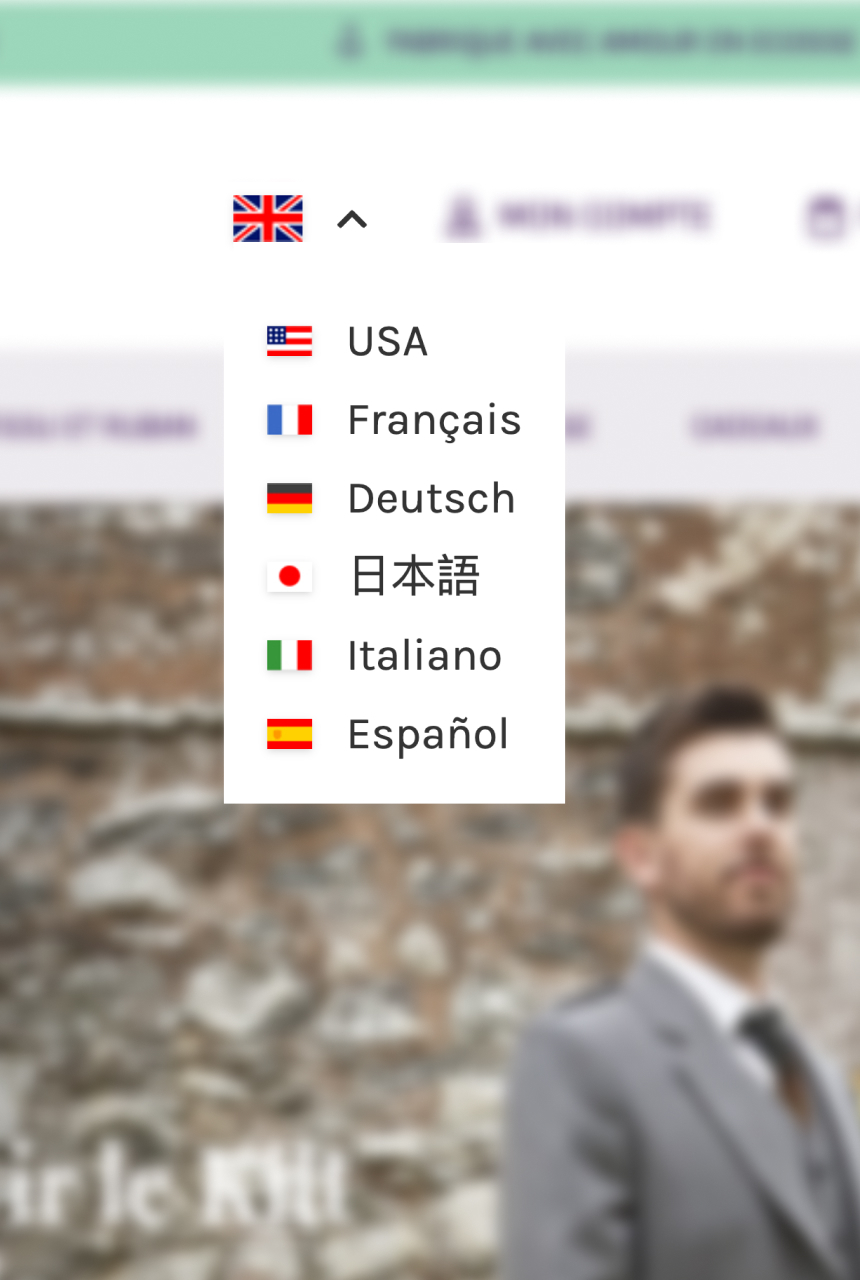
Task: Collapse the UK flag language dropdown
Action: [300, 218]
